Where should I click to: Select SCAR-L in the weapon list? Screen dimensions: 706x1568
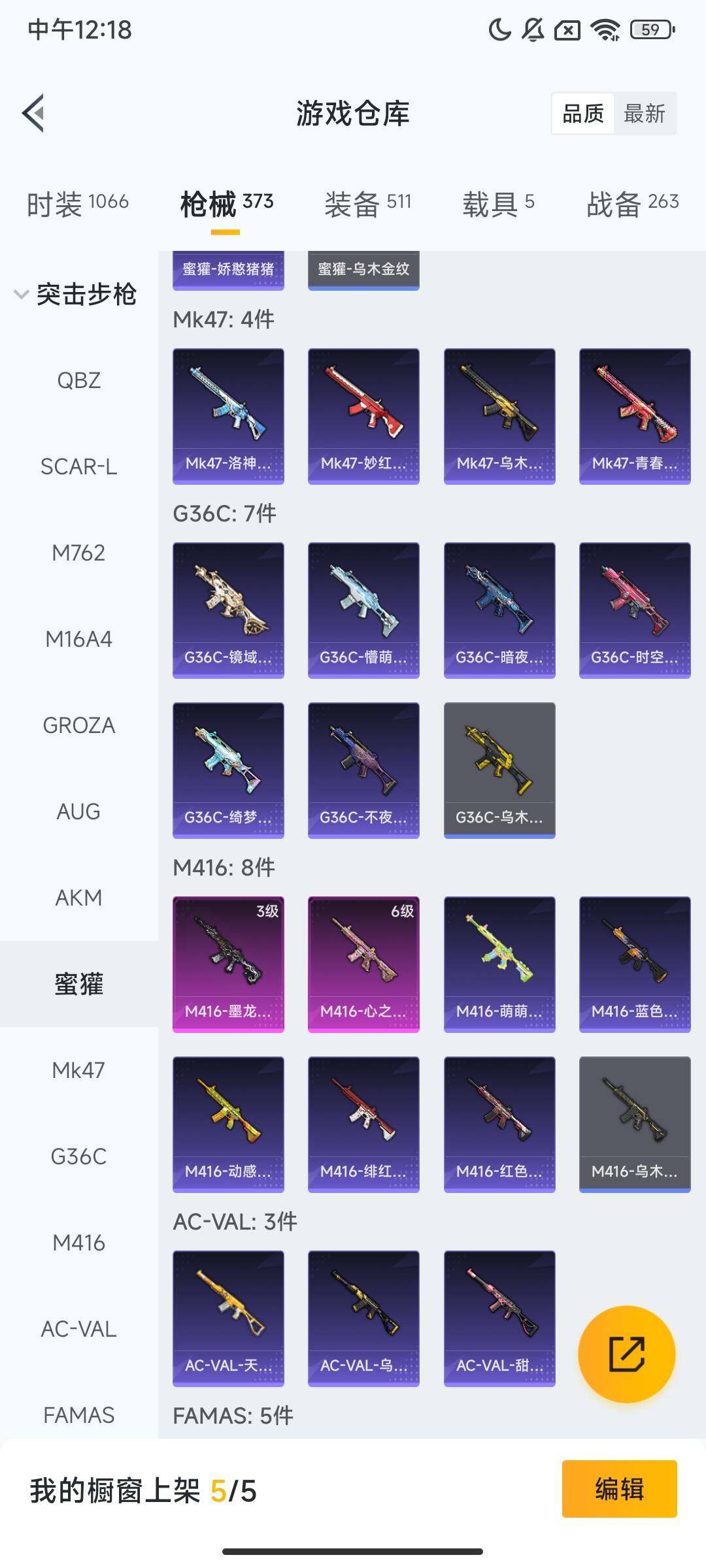point(79,466)
